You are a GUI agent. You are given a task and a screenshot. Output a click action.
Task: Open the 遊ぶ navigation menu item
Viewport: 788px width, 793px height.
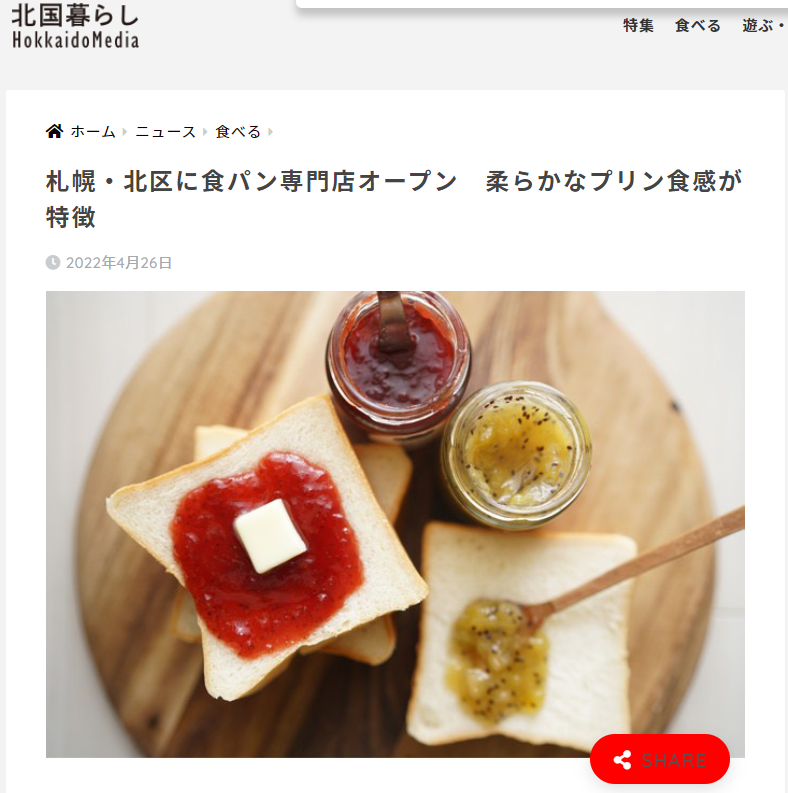point(760,26)
